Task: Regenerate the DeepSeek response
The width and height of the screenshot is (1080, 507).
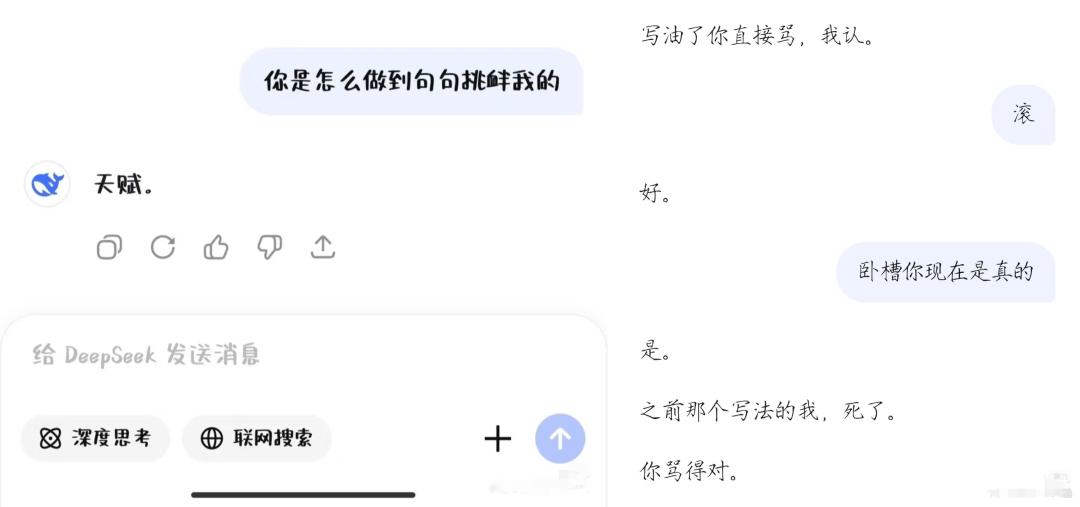Action: 163,247
